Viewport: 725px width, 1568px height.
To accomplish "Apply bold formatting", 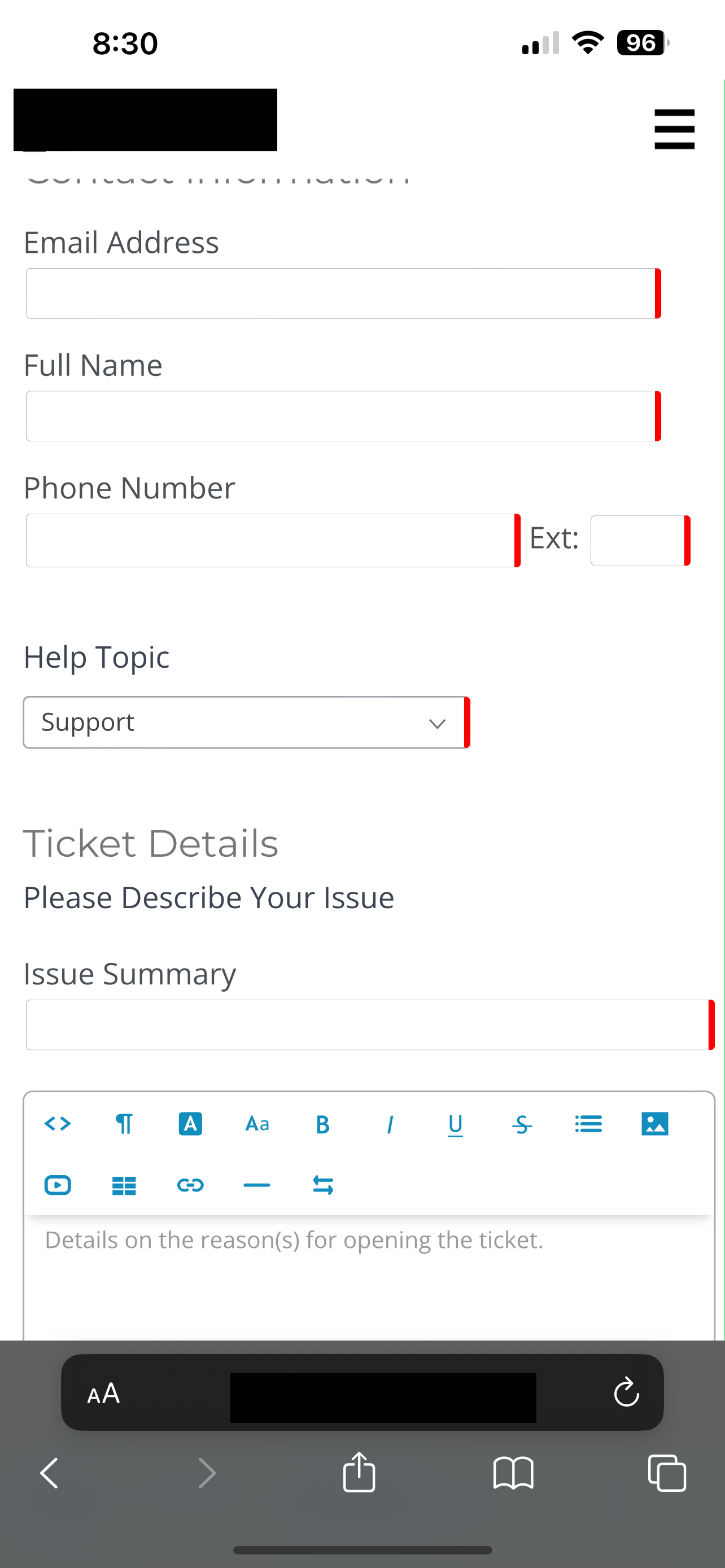I will 322,1124.
